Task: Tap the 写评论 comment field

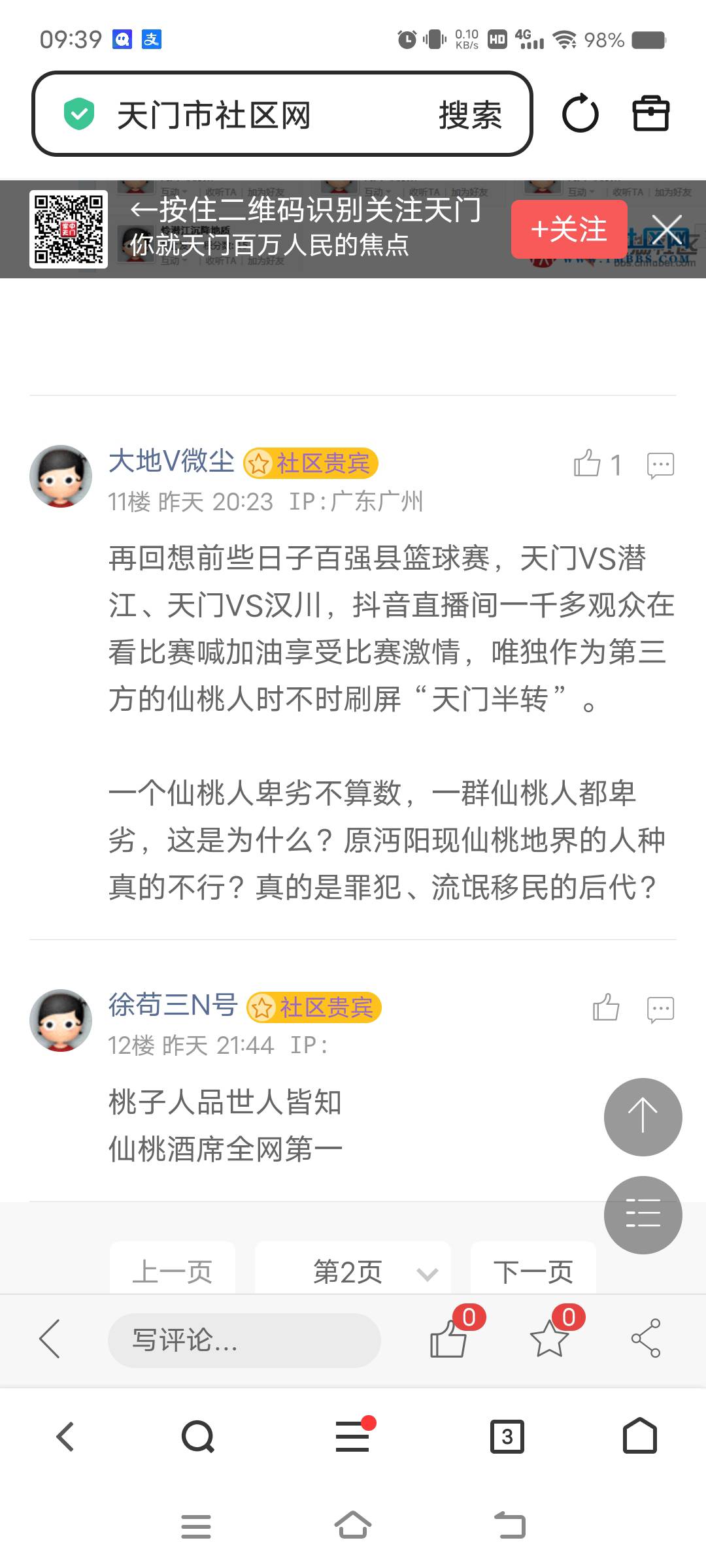Action: (x=244, y=1340)
